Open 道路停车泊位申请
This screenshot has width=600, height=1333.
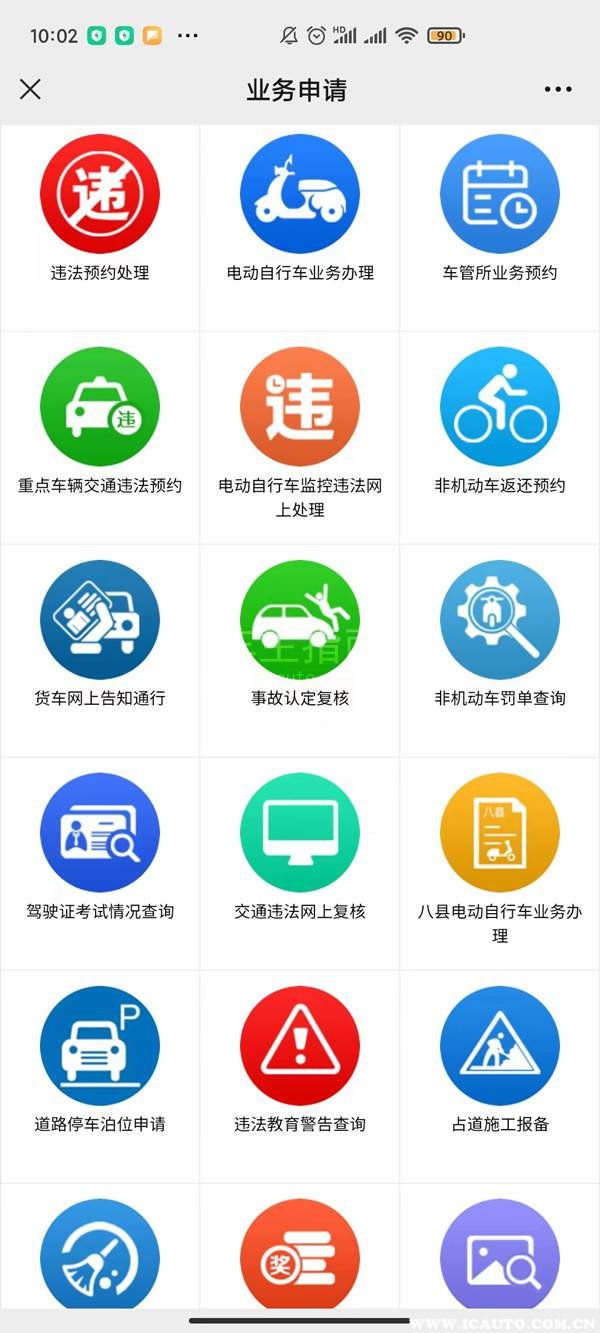[100, 1047]
